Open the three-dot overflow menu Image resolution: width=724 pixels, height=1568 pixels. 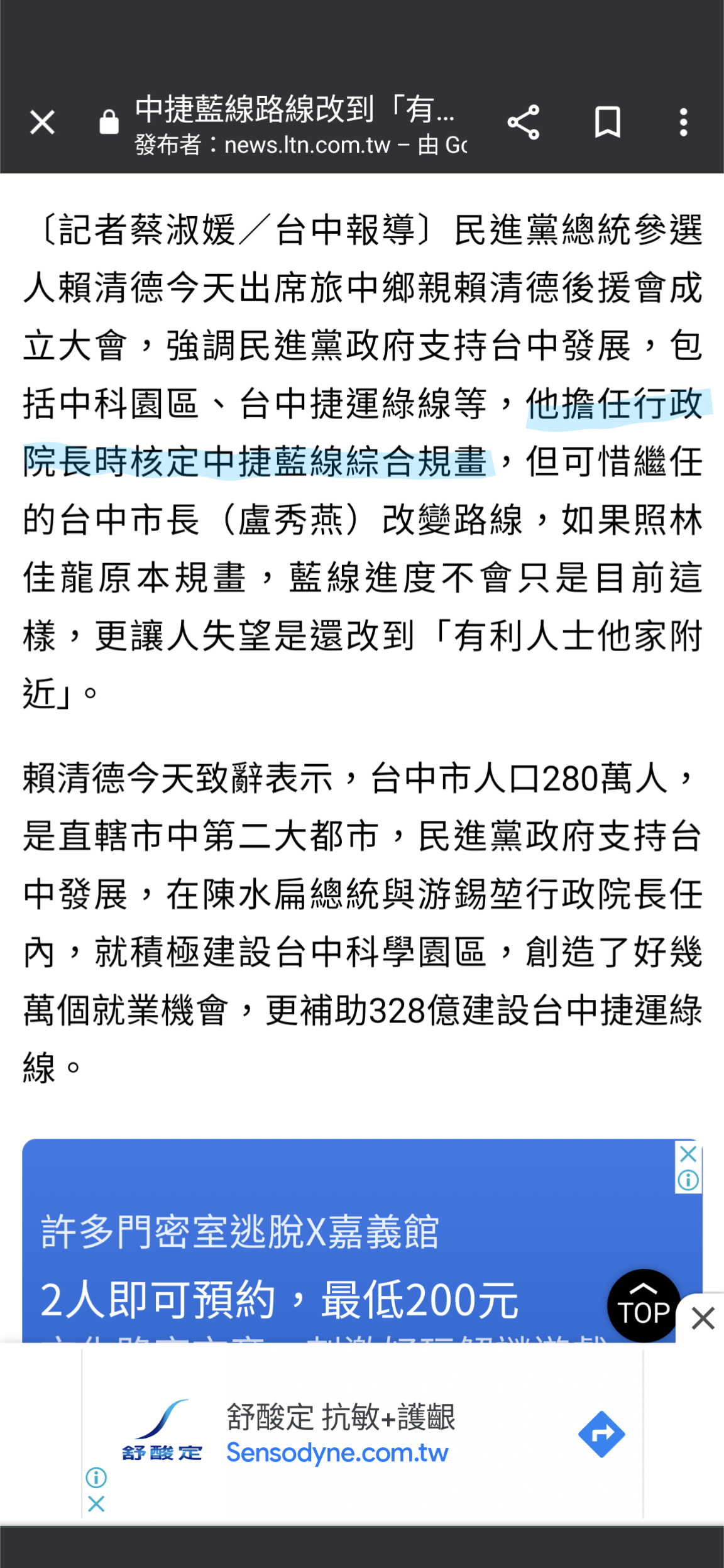[x=684, y=122]
